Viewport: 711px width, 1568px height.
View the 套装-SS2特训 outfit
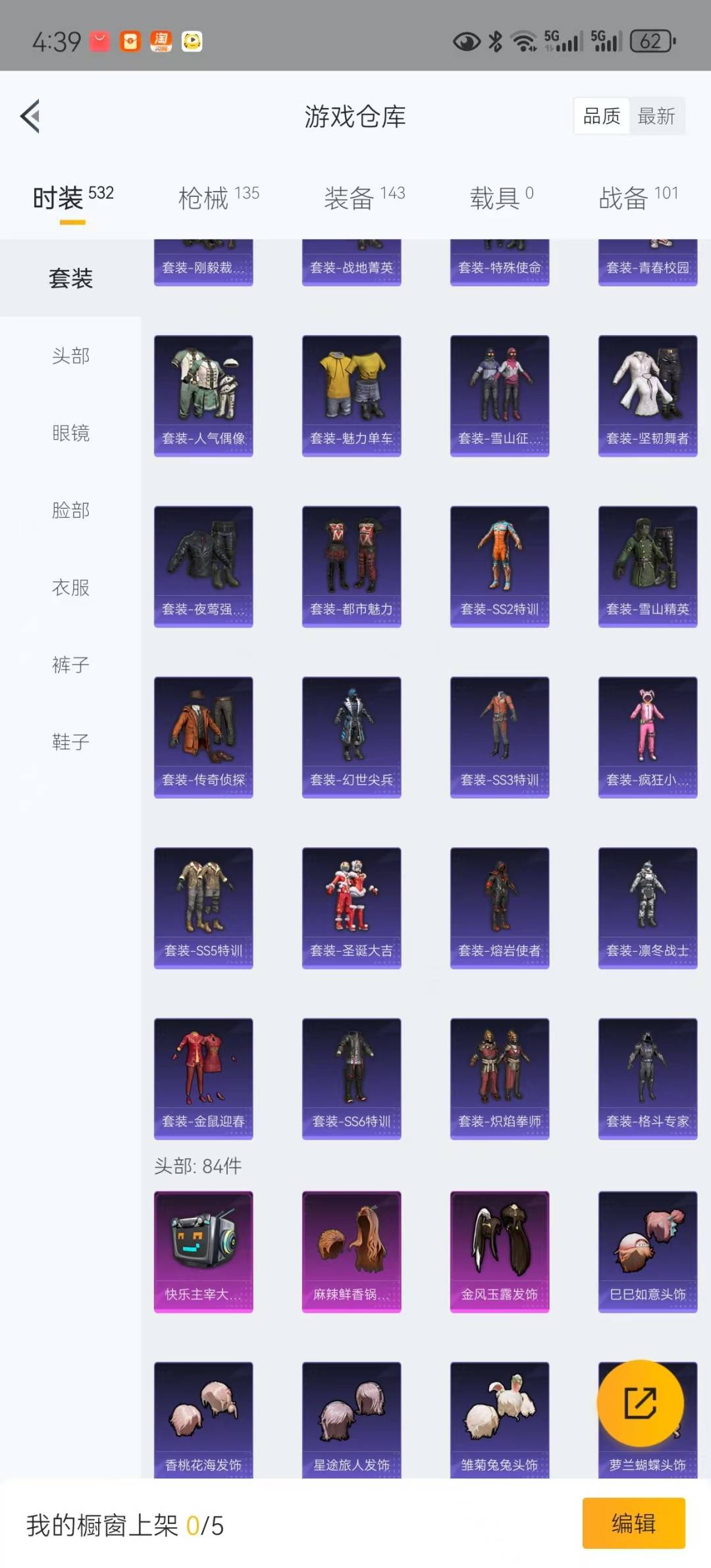500,566
